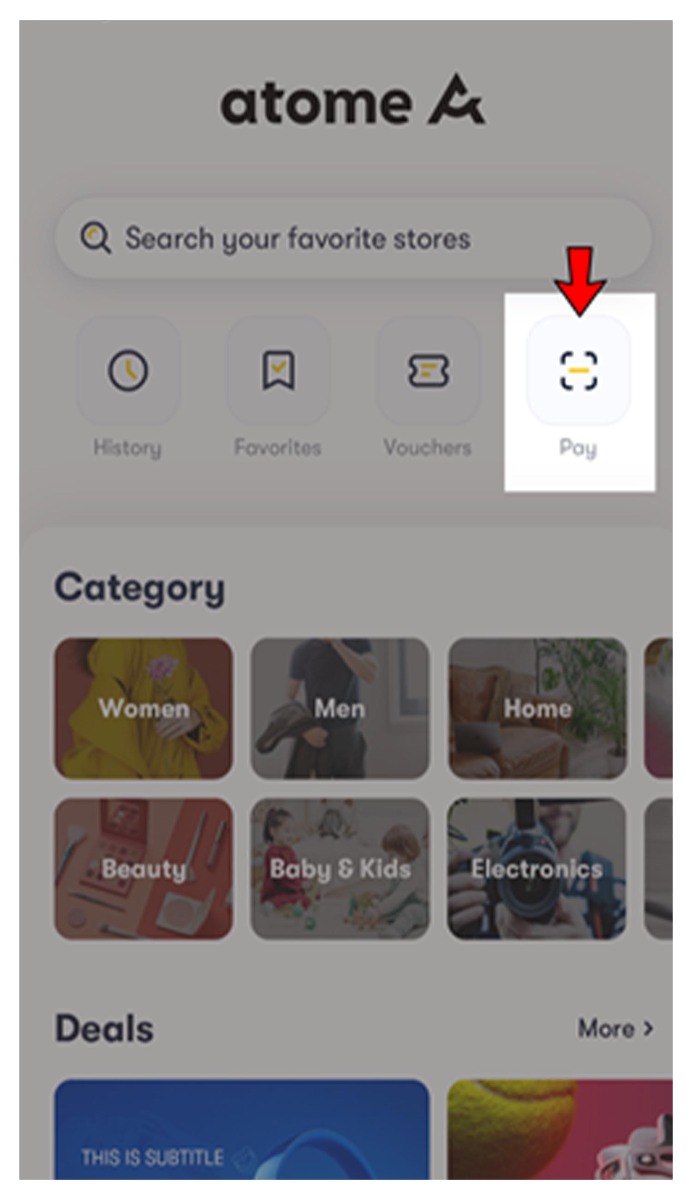Open Vouchers

point(427,372)
